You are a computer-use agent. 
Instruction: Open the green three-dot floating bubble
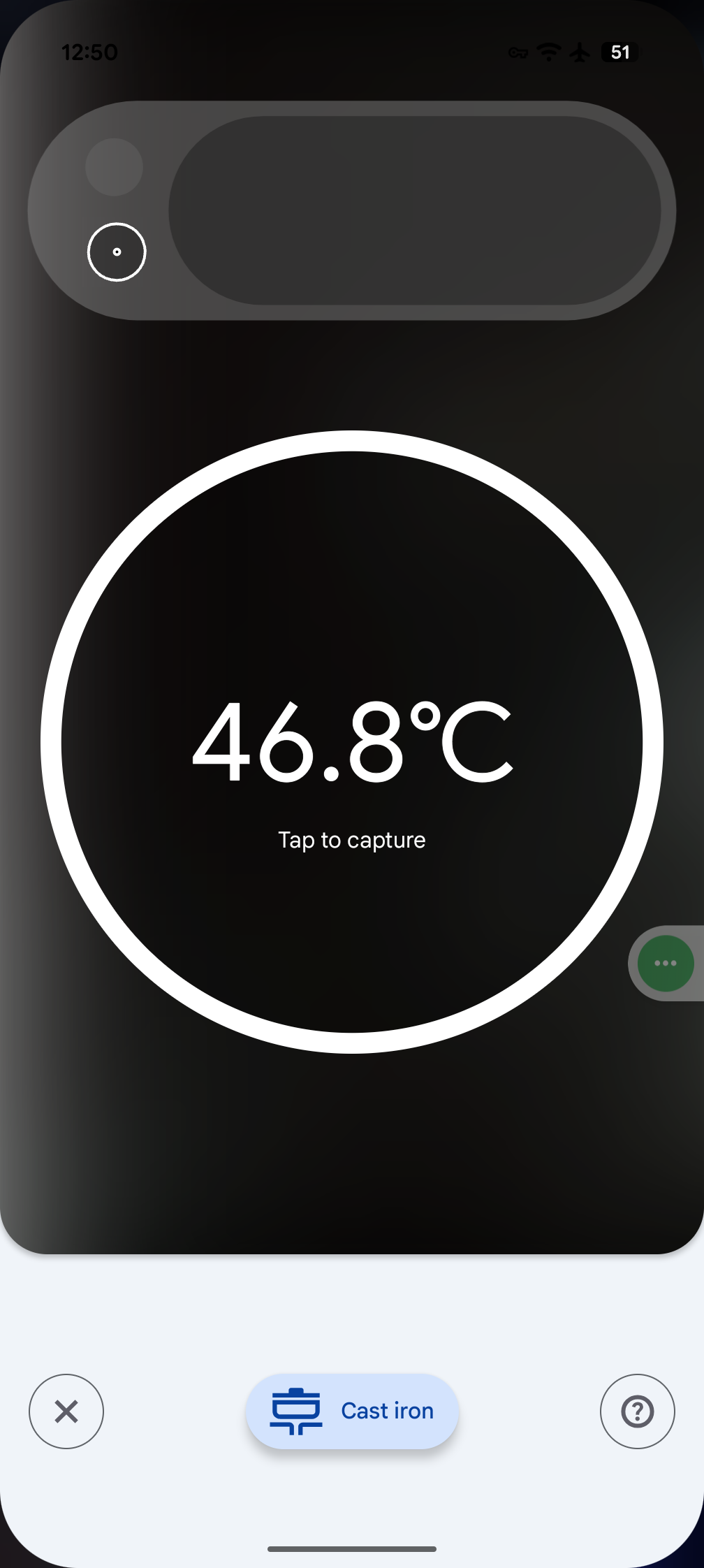[665, 964]
